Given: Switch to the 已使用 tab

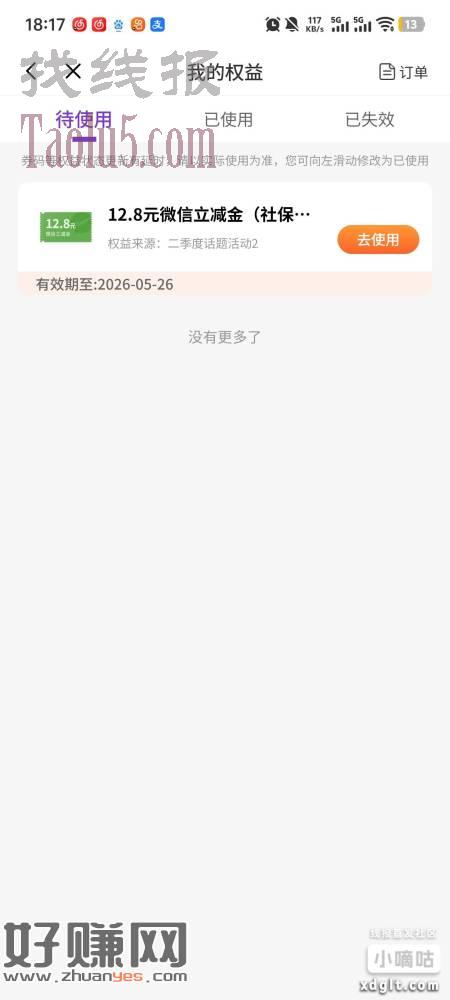Looking at the screenshot, I should (x=228, y=119).
